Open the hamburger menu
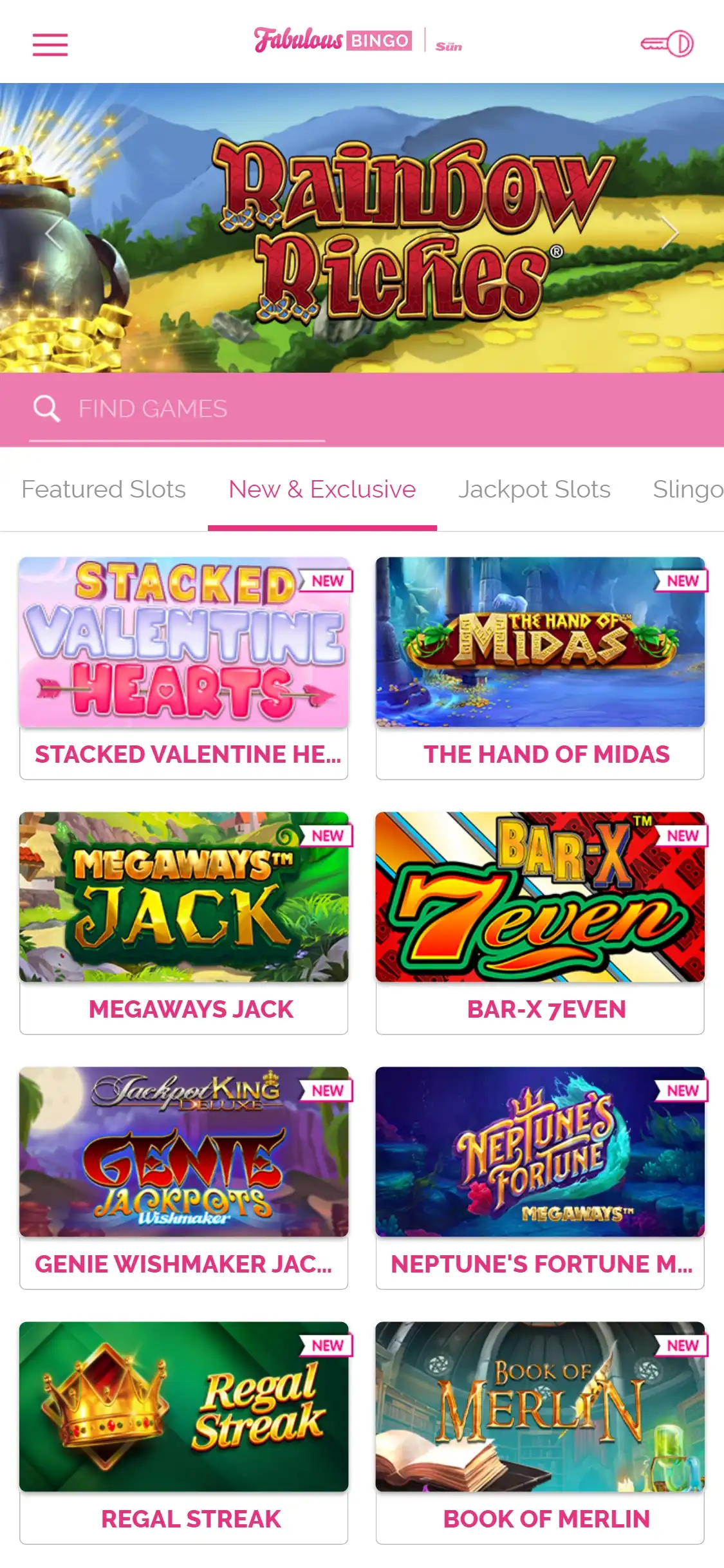The width and height of the screenshot is (724, 1568). [50, 44]
